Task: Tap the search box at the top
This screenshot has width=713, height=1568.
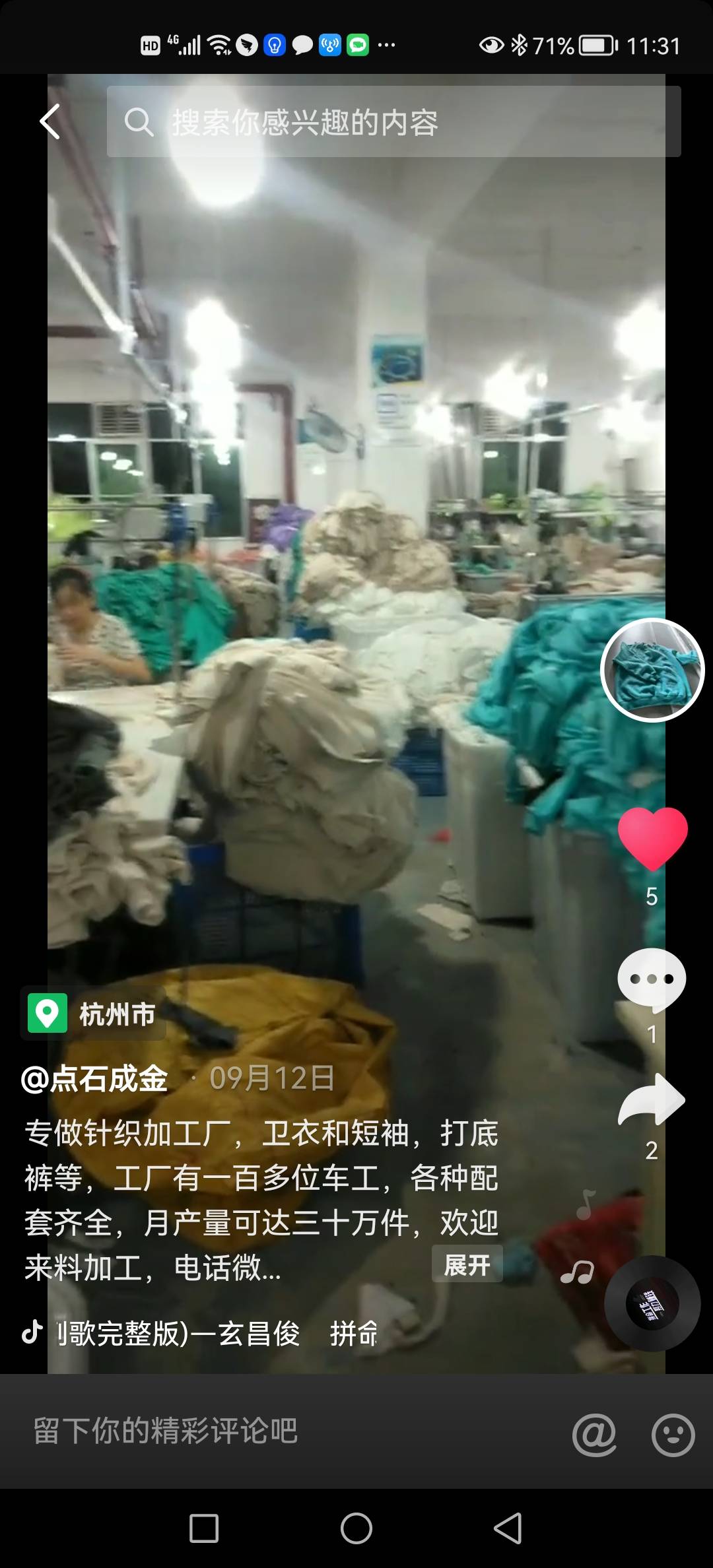Action: pyautogui.click(x=393, y=122)
